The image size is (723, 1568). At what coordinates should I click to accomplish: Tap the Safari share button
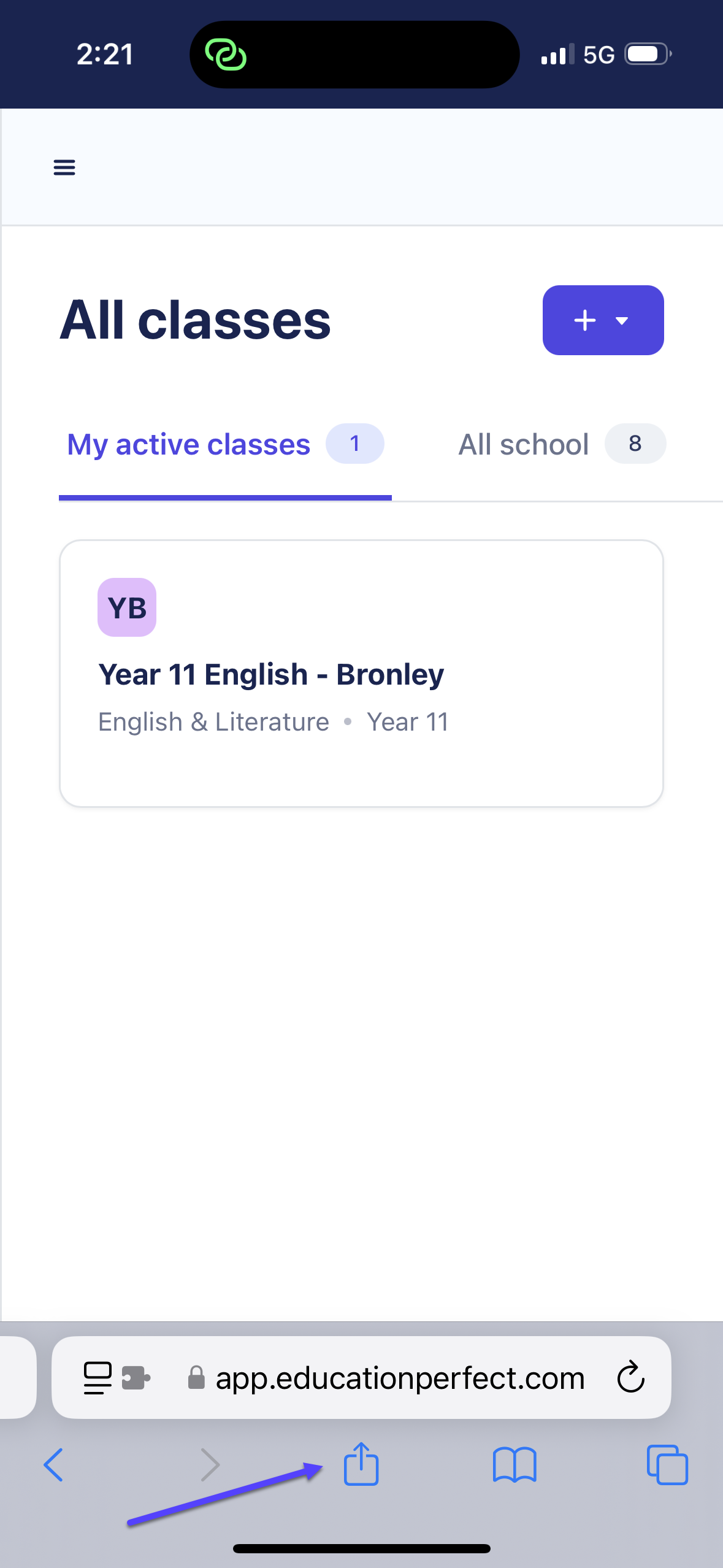[x=361, y=1464]
